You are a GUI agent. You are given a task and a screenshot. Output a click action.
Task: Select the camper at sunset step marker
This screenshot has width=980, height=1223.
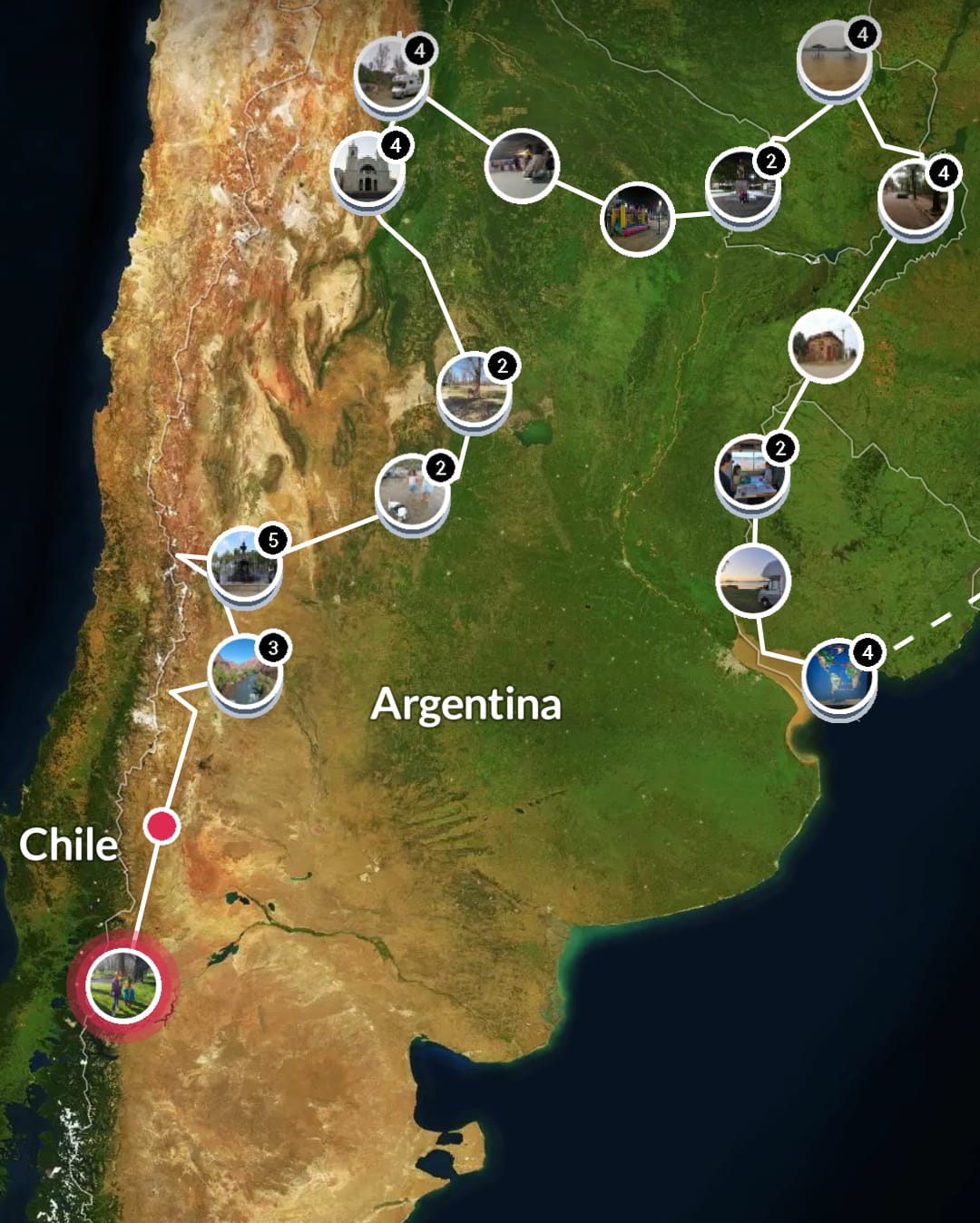point(752,581)
